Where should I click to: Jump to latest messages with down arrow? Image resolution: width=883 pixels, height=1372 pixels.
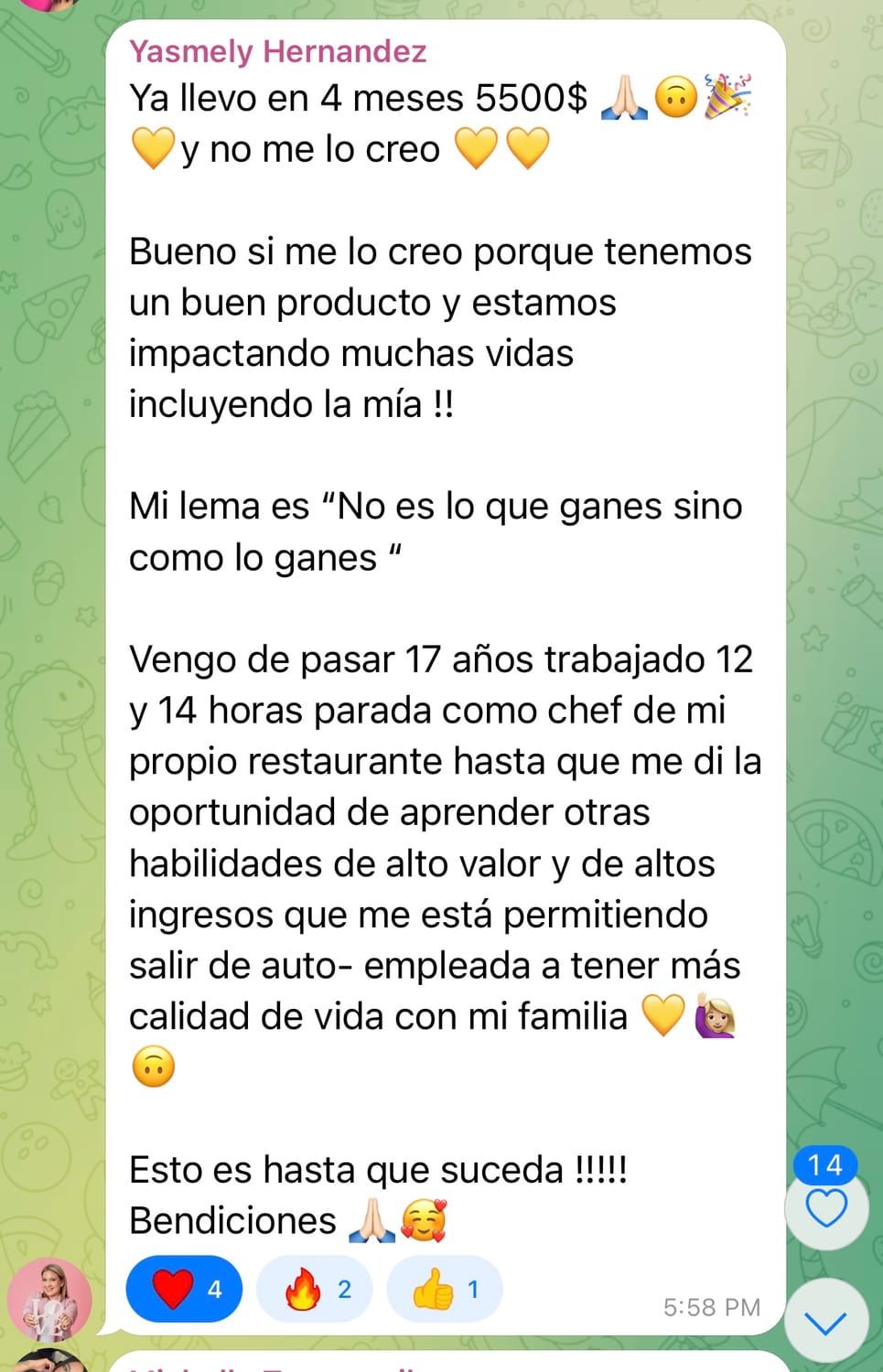tap(825, 1322)
